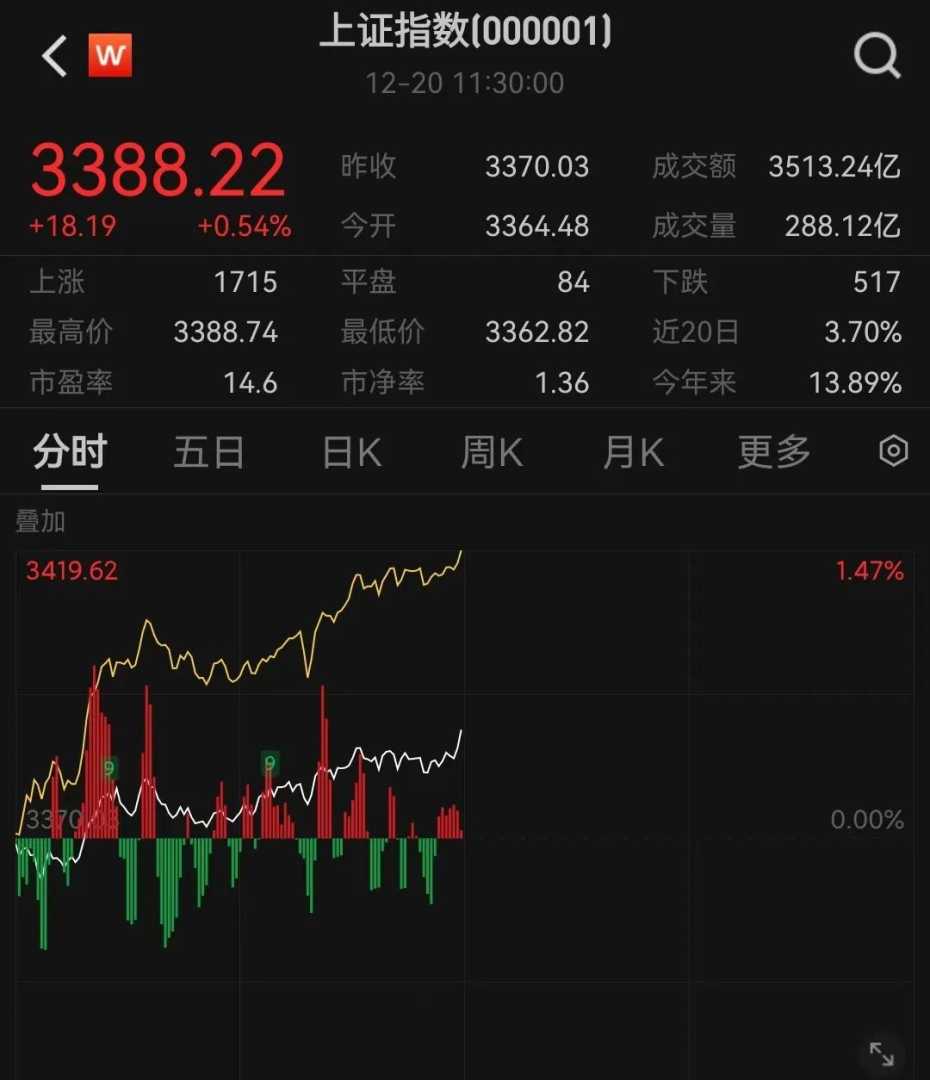Open the 更多 chart period options
Screen dimensions: 930x1080
click(774, 453)
